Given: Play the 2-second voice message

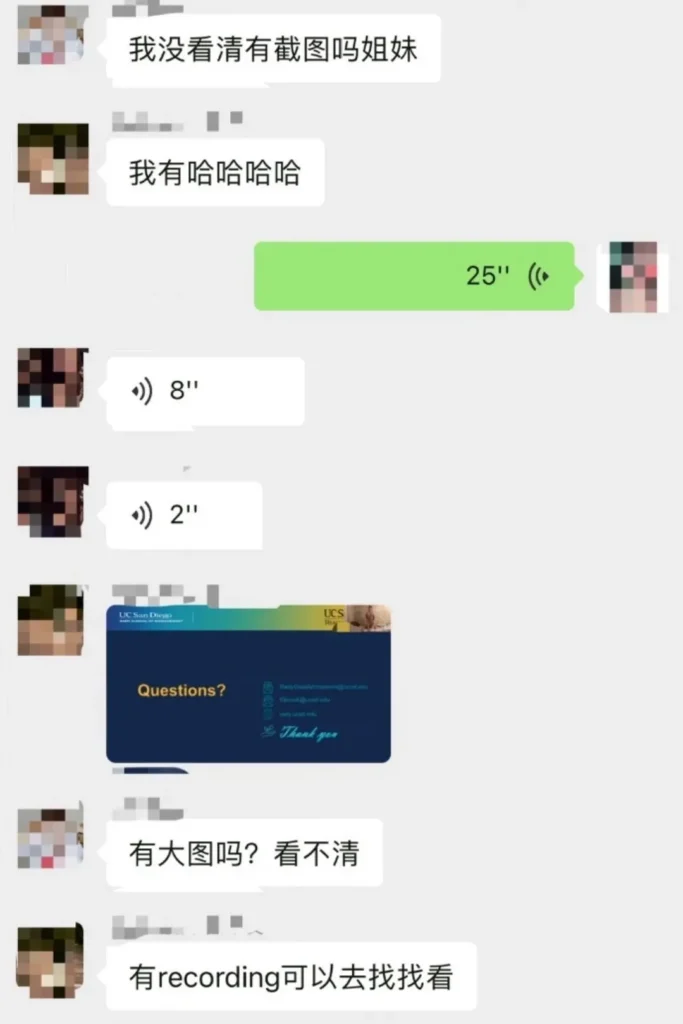Looking at the screenshot, I should pyautogui.click(x=184, y=515).
